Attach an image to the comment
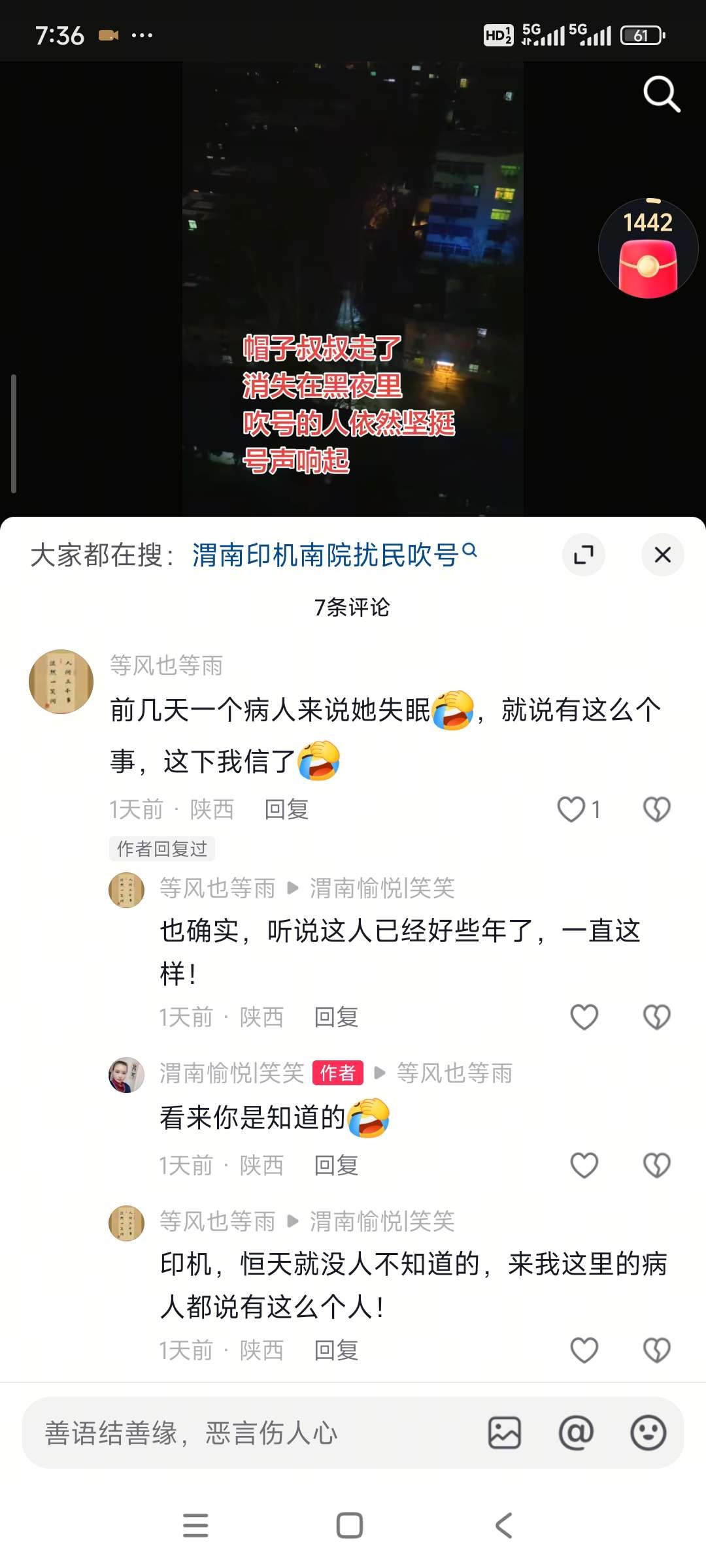This screenshot has height=1568, width=706. (505, 1433)
